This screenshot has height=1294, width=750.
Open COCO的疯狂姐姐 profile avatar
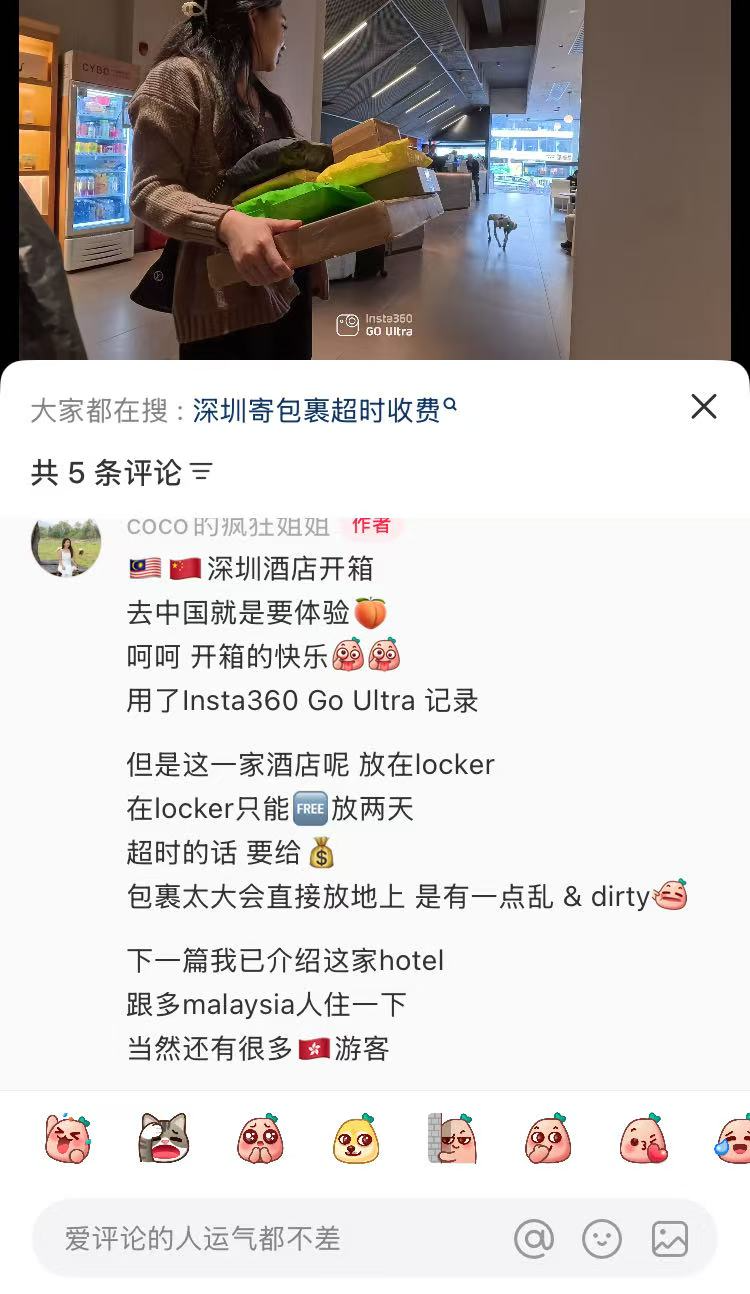click(x=66, y=546)
